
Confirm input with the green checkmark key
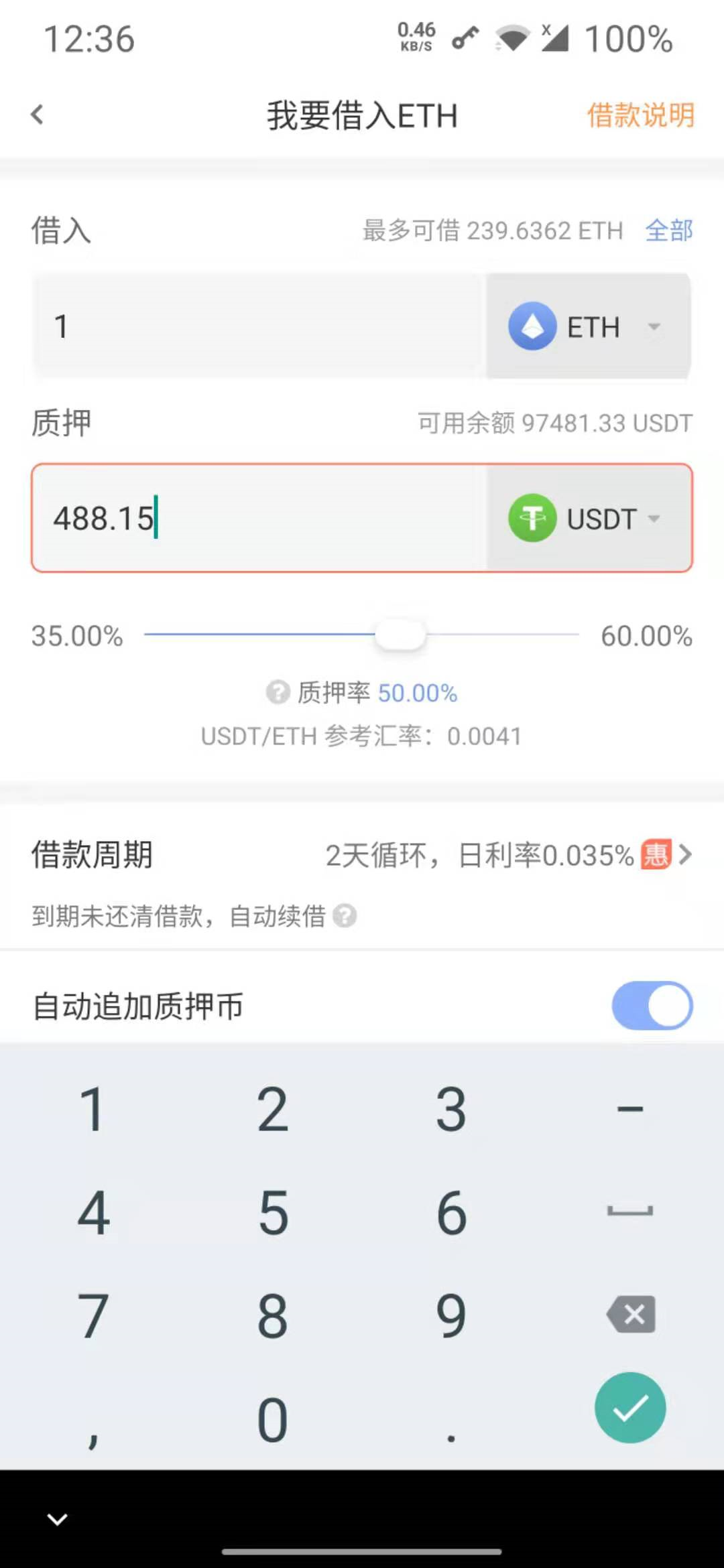pos(630,1407)
